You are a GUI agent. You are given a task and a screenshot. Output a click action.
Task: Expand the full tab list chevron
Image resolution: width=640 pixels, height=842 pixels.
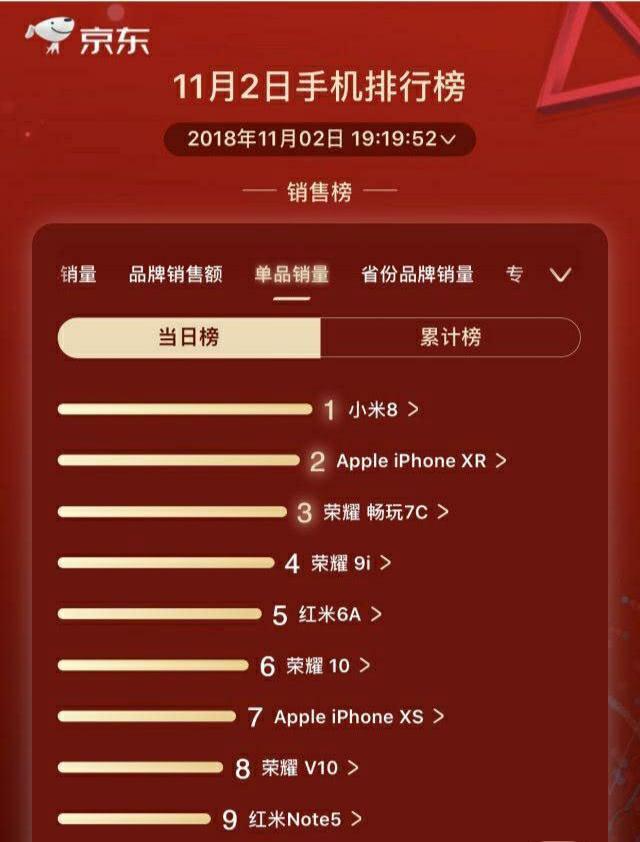[x=561, y=275]
